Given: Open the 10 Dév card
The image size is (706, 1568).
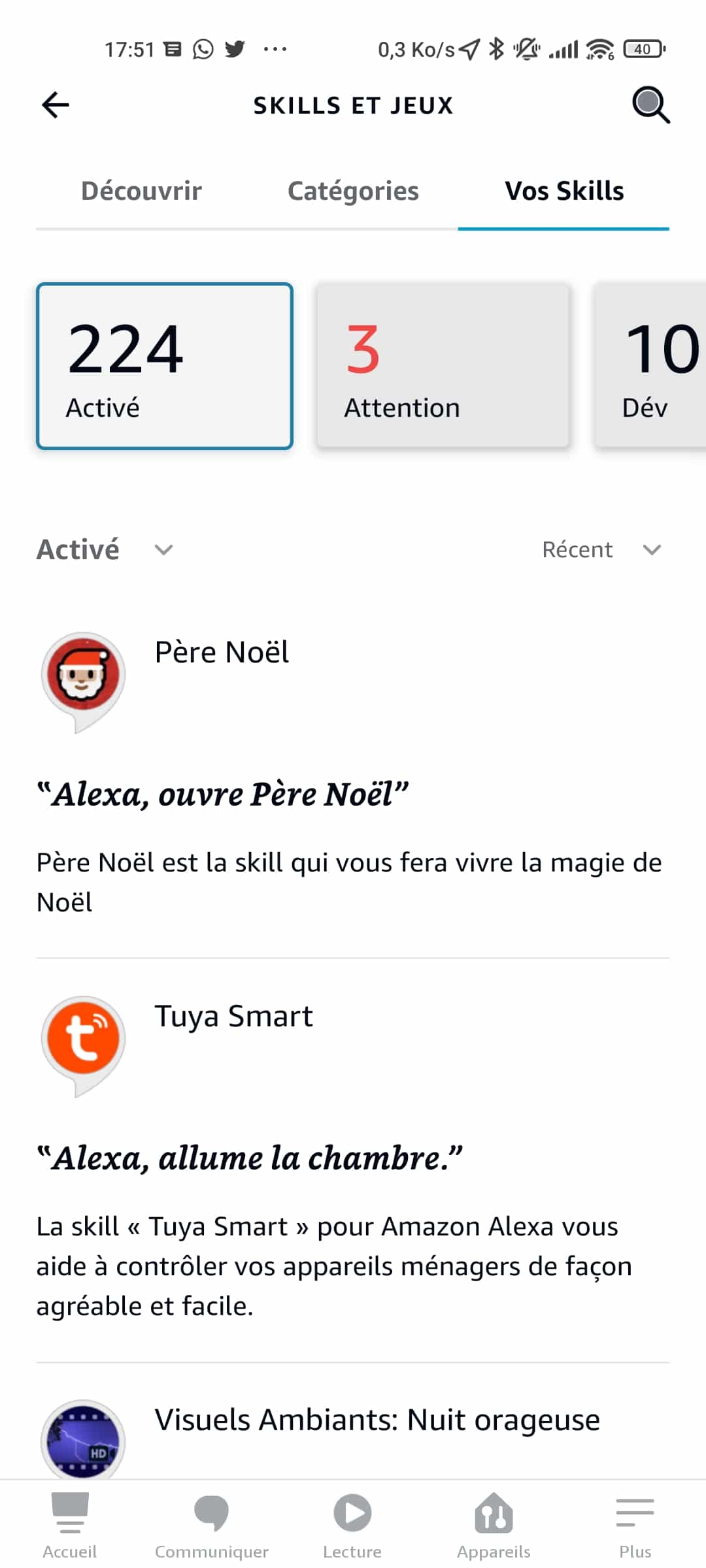Looking at the screenshot, I should [650, 366].
